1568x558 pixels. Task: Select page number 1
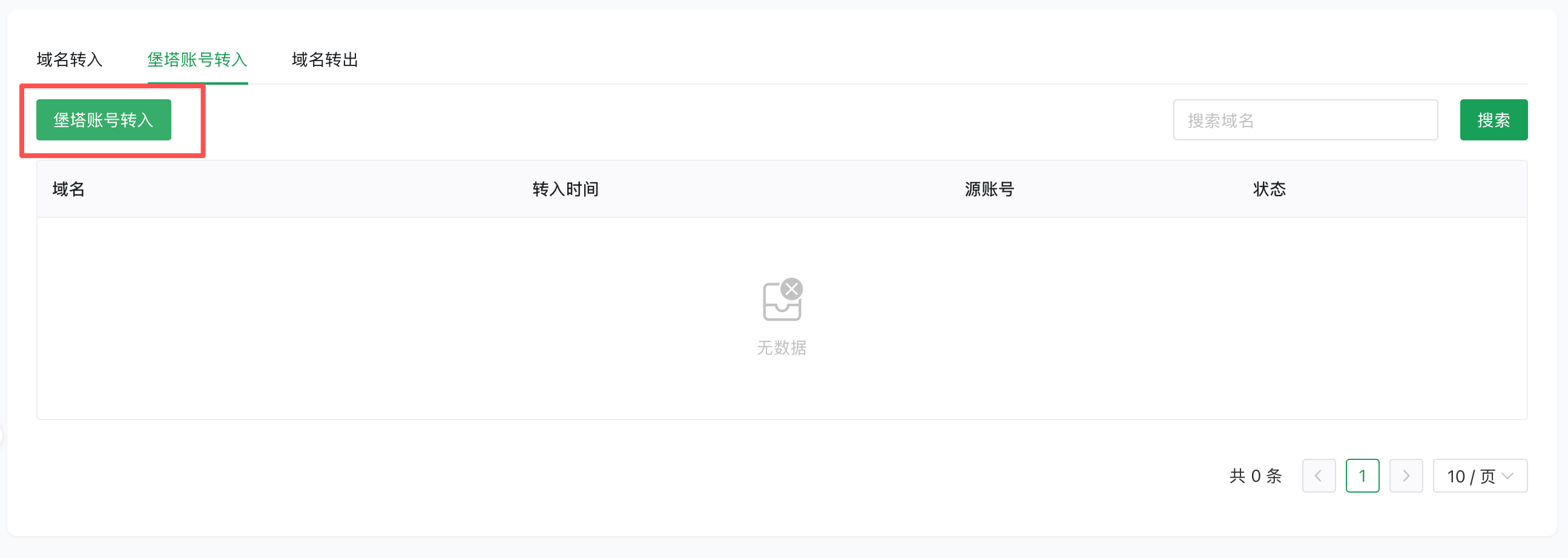[x=1362, y=476]
